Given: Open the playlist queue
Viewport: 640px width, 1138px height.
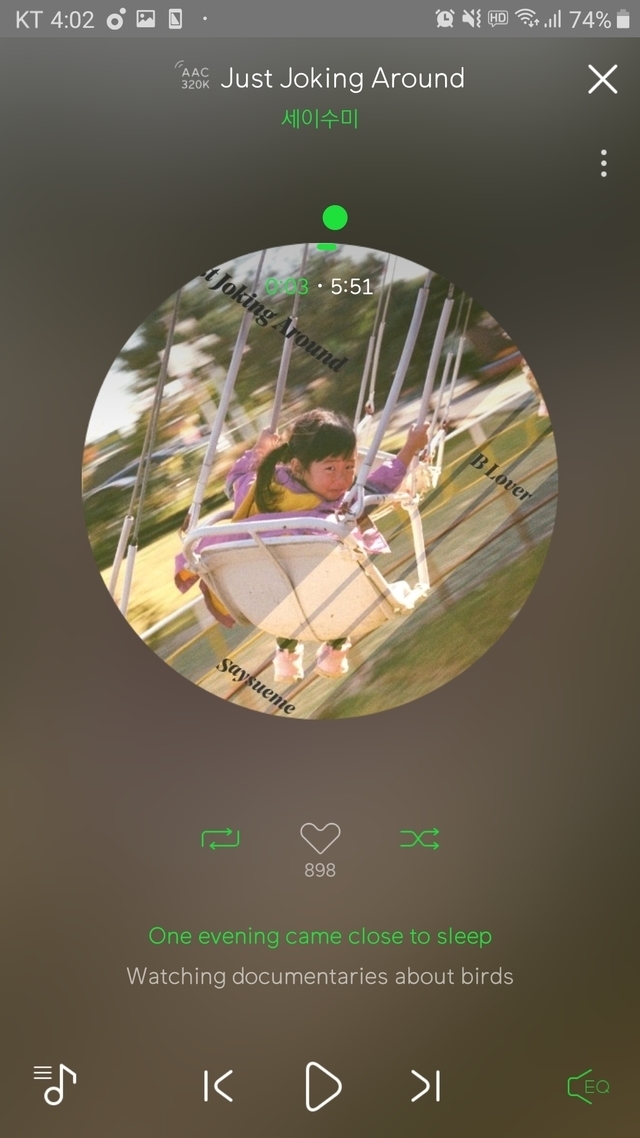Looking at the screenshot, I should click(x=55, y=1084).
